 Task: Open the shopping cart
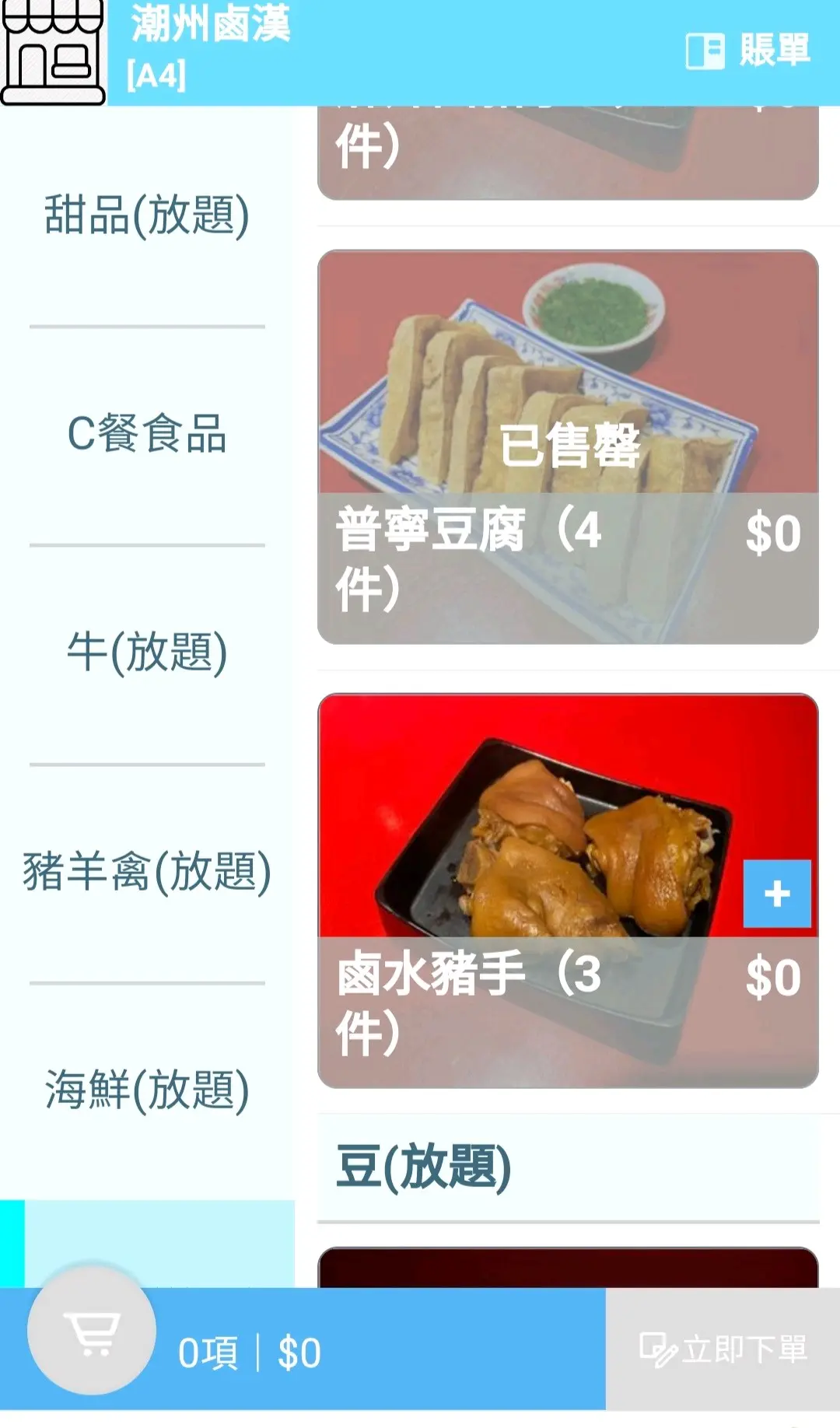(x=92, y=1332)
